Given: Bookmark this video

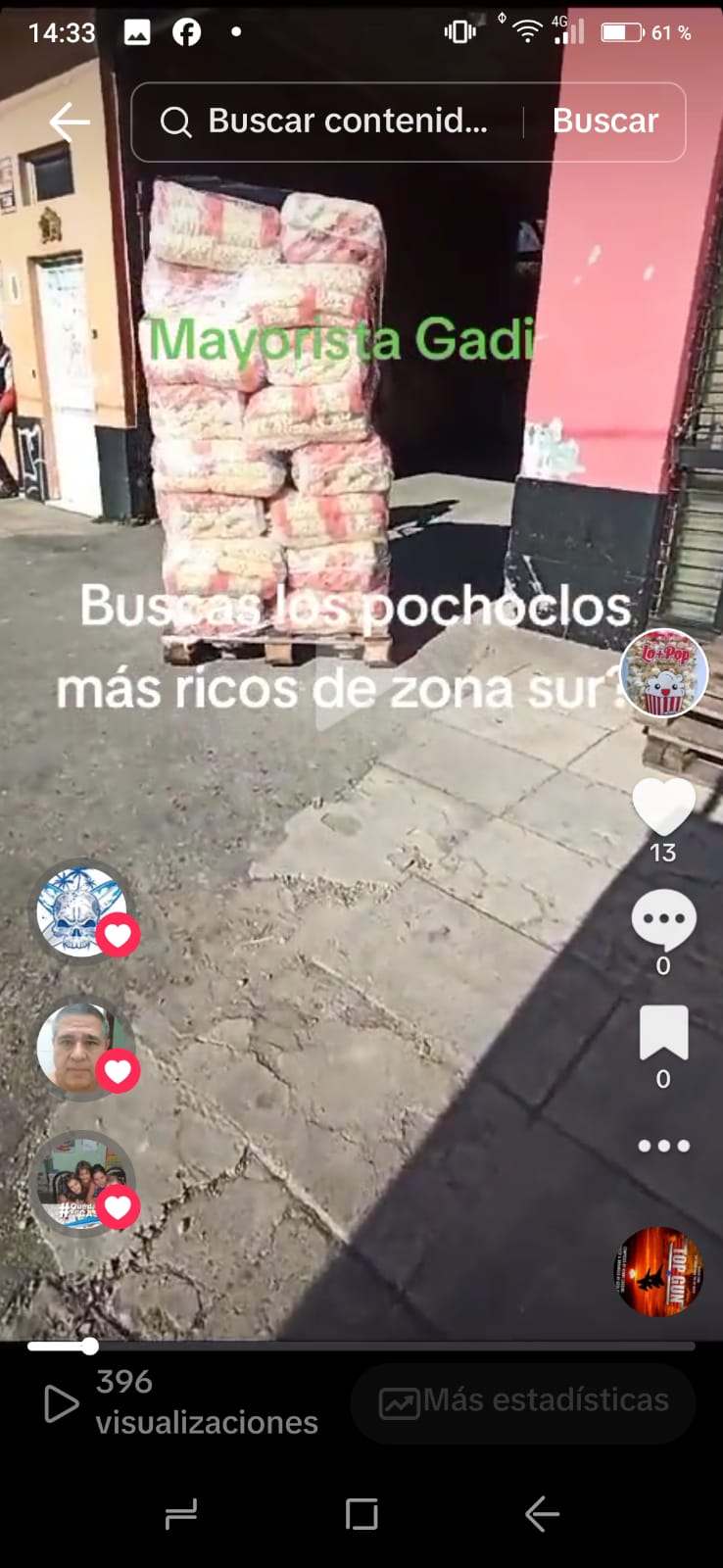Looking at the screenshot, I should (663, 1033).
